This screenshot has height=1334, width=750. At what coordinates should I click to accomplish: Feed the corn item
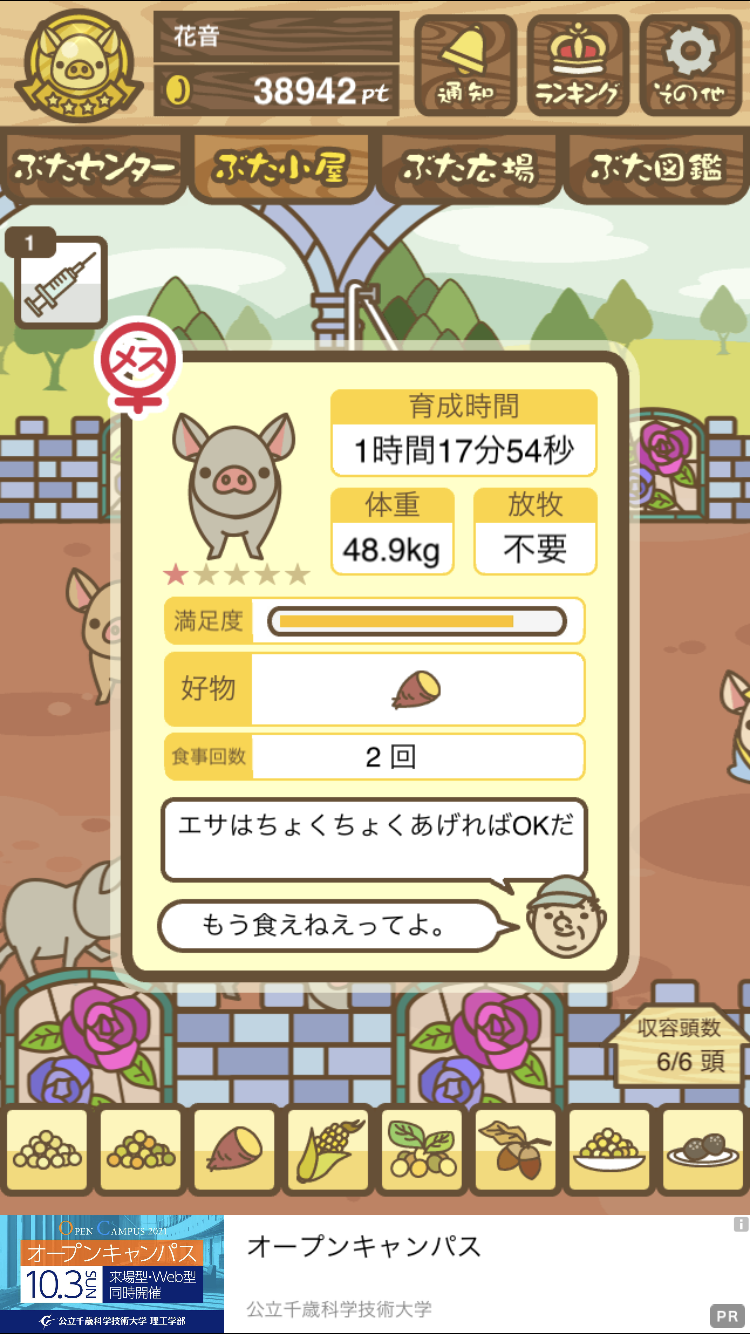pyautogui.click(x=328, y=1150)
